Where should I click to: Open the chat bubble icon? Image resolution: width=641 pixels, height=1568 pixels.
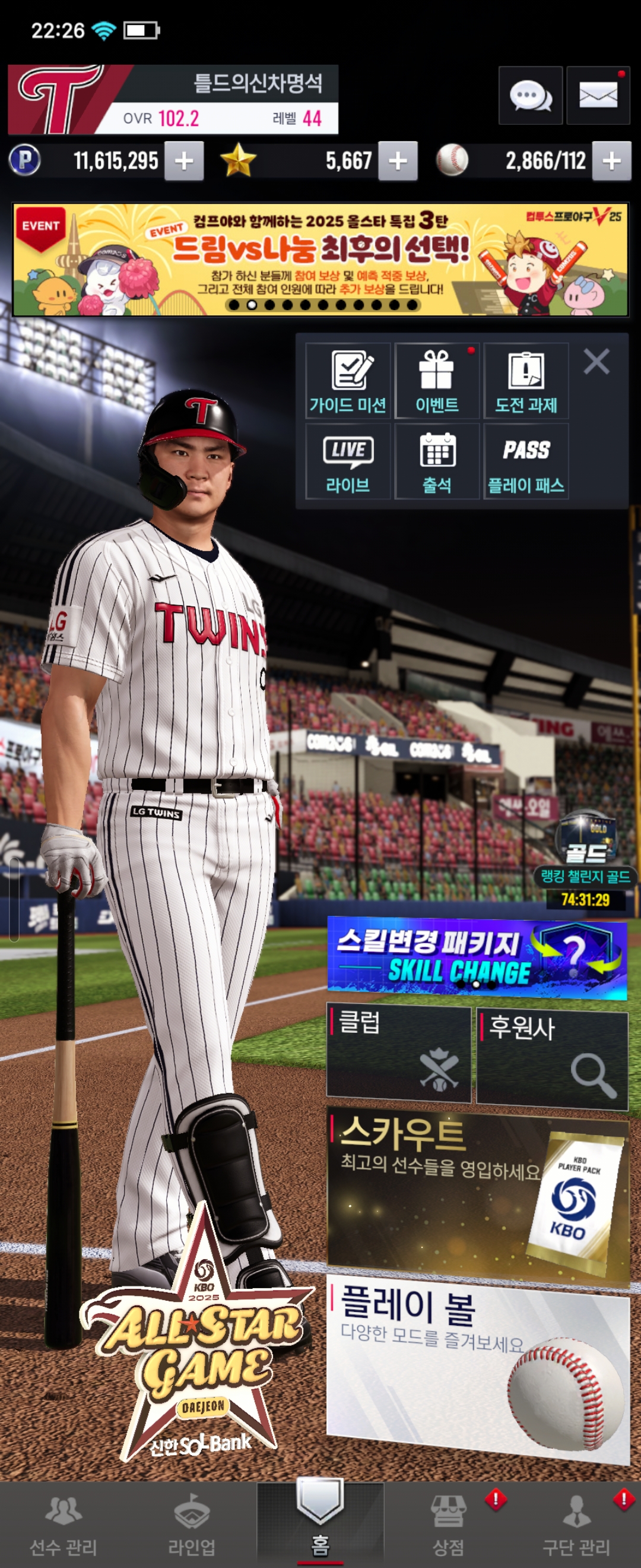[x=529, y=96]
